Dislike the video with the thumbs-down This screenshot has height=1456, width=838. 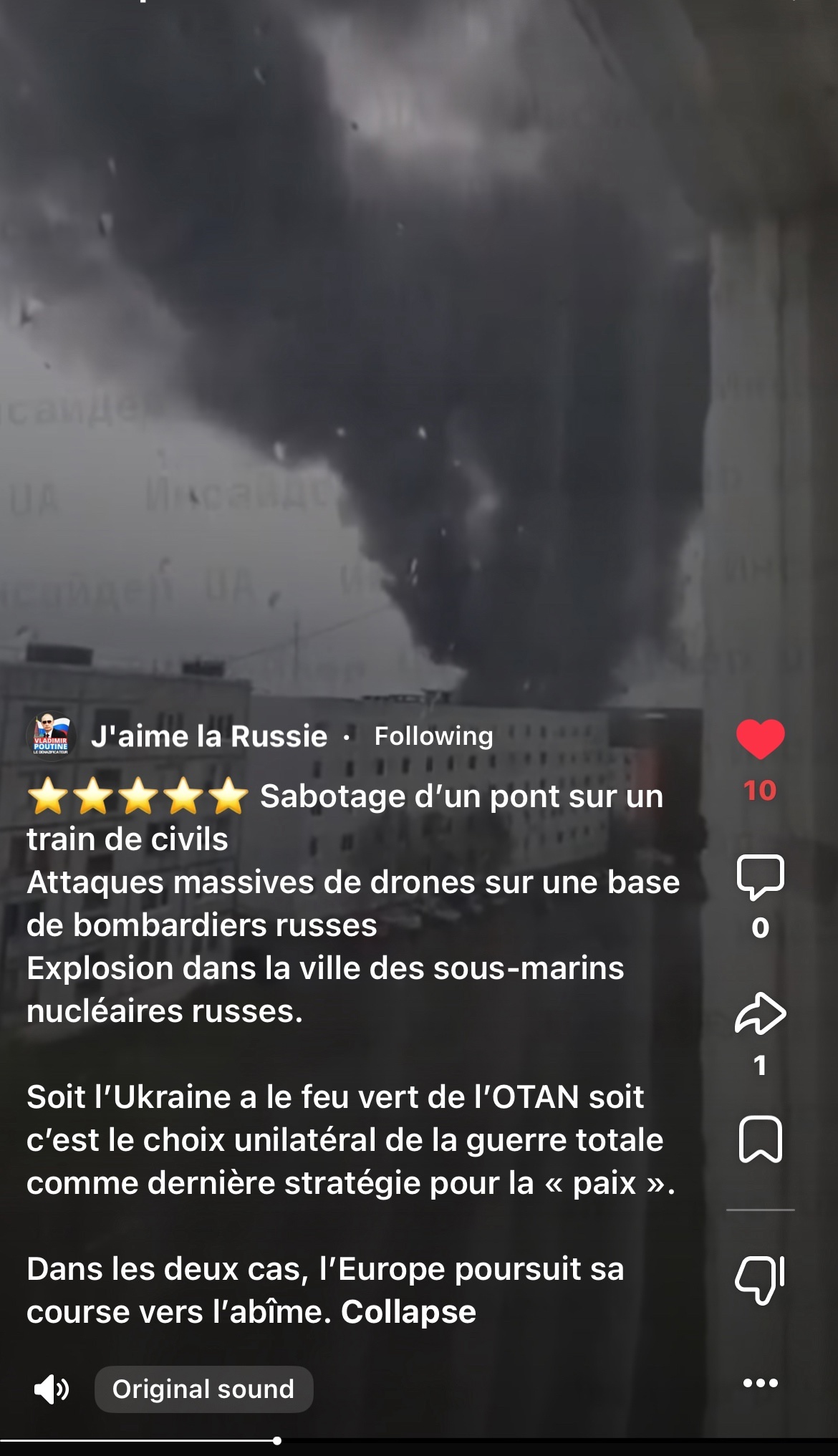pyautogui.click(x=760, y=1280)
